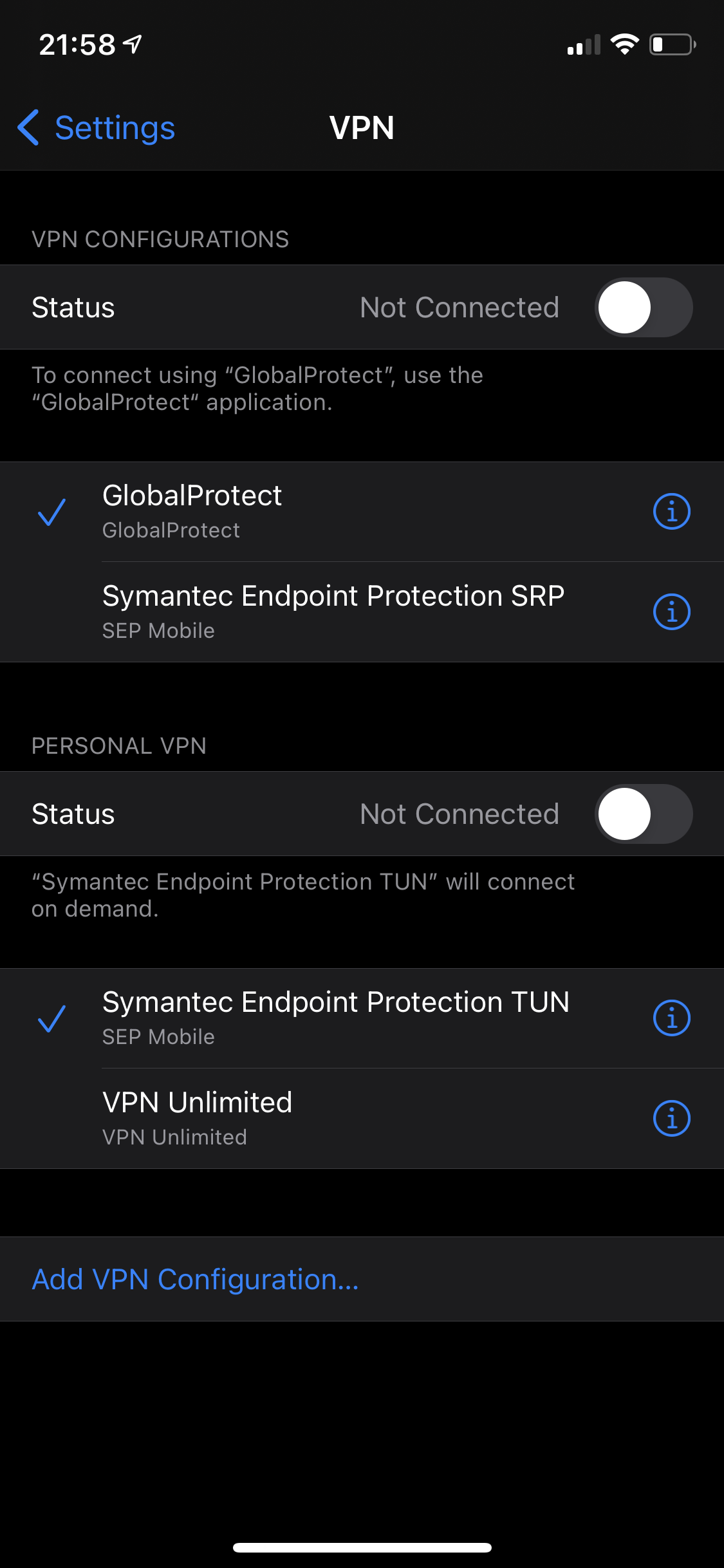Tap the Wi-Fi status bar icon

click(623, 43)
